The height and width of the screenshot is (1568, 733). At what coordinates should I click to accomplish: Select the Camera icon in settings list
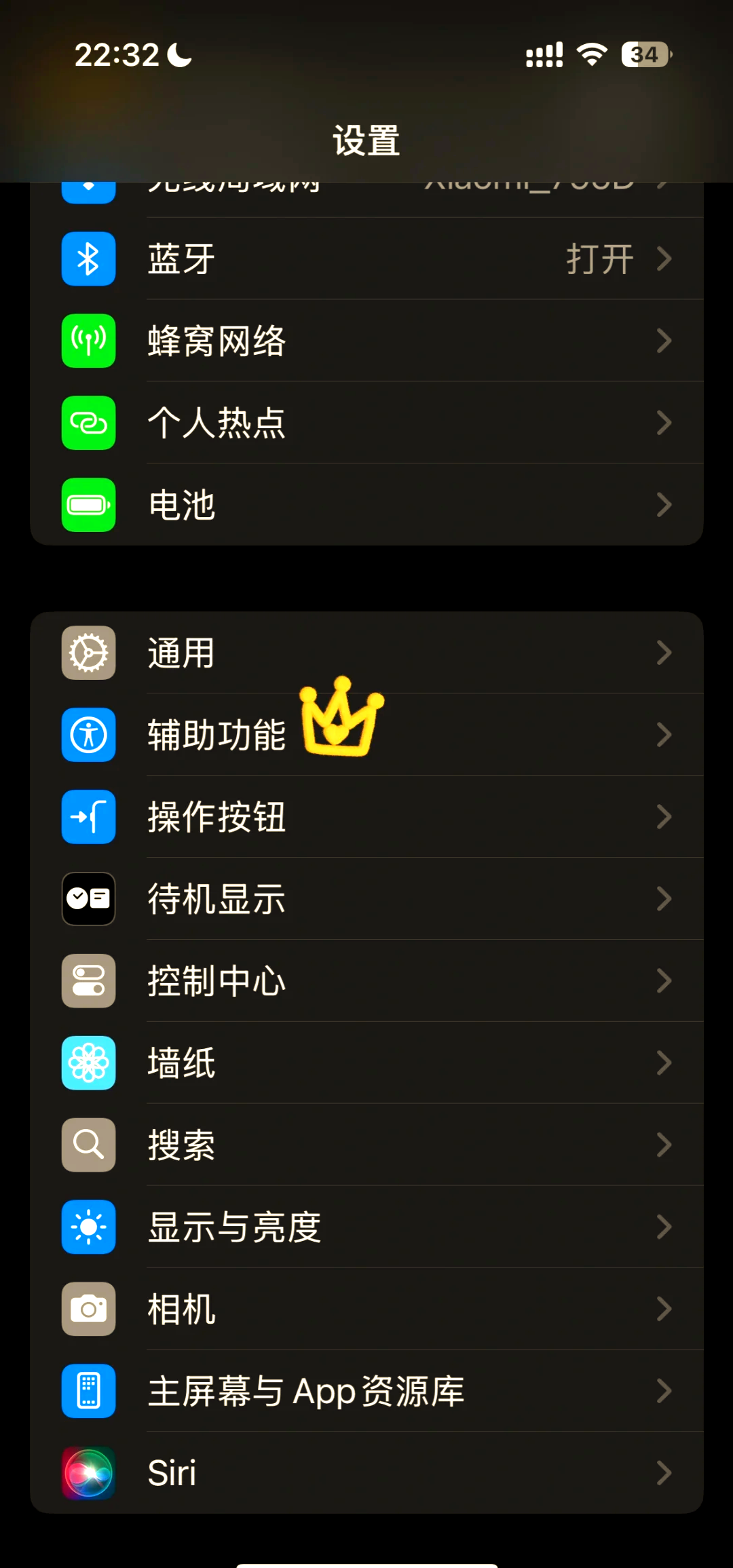click(x=88, y=1309)
